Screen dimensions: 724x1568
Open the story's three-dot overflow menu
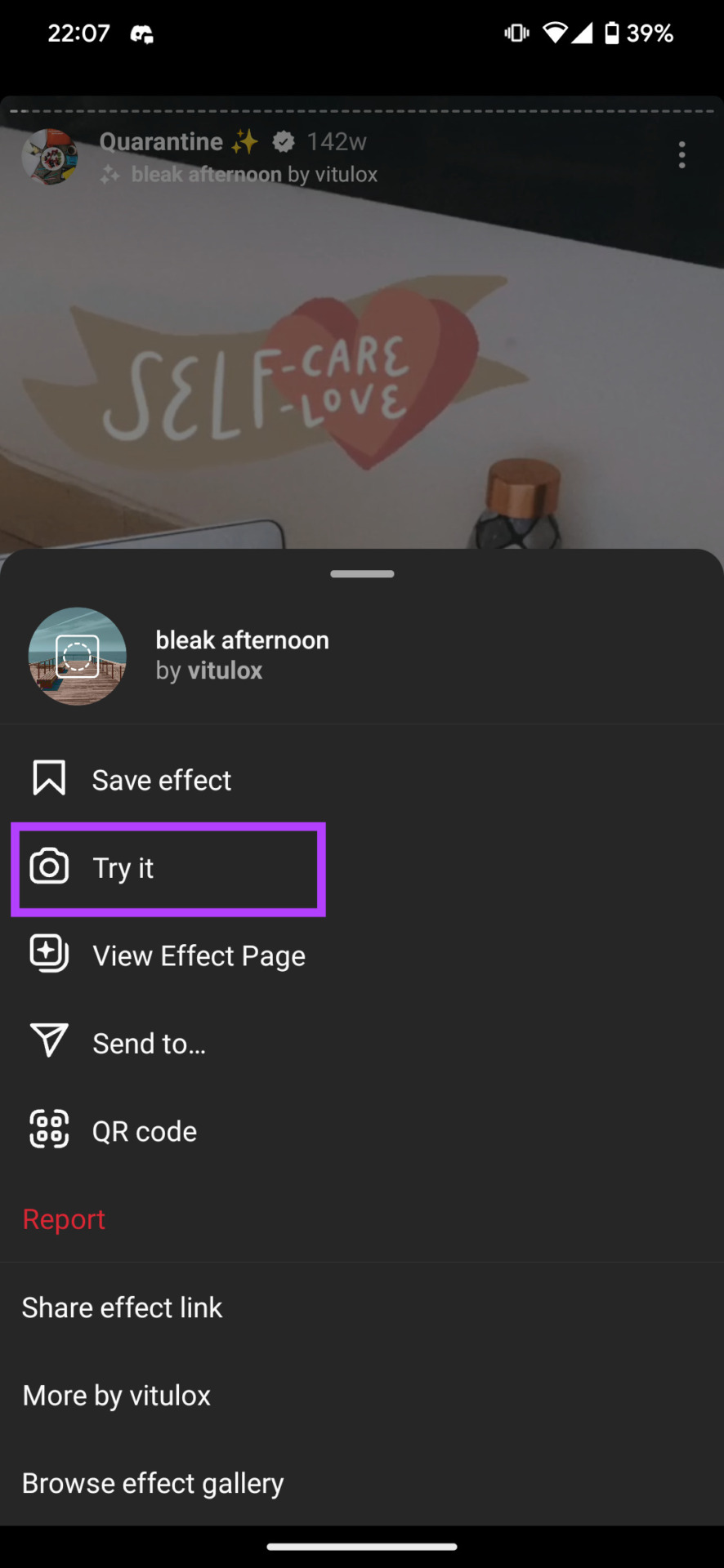[682, 155]
